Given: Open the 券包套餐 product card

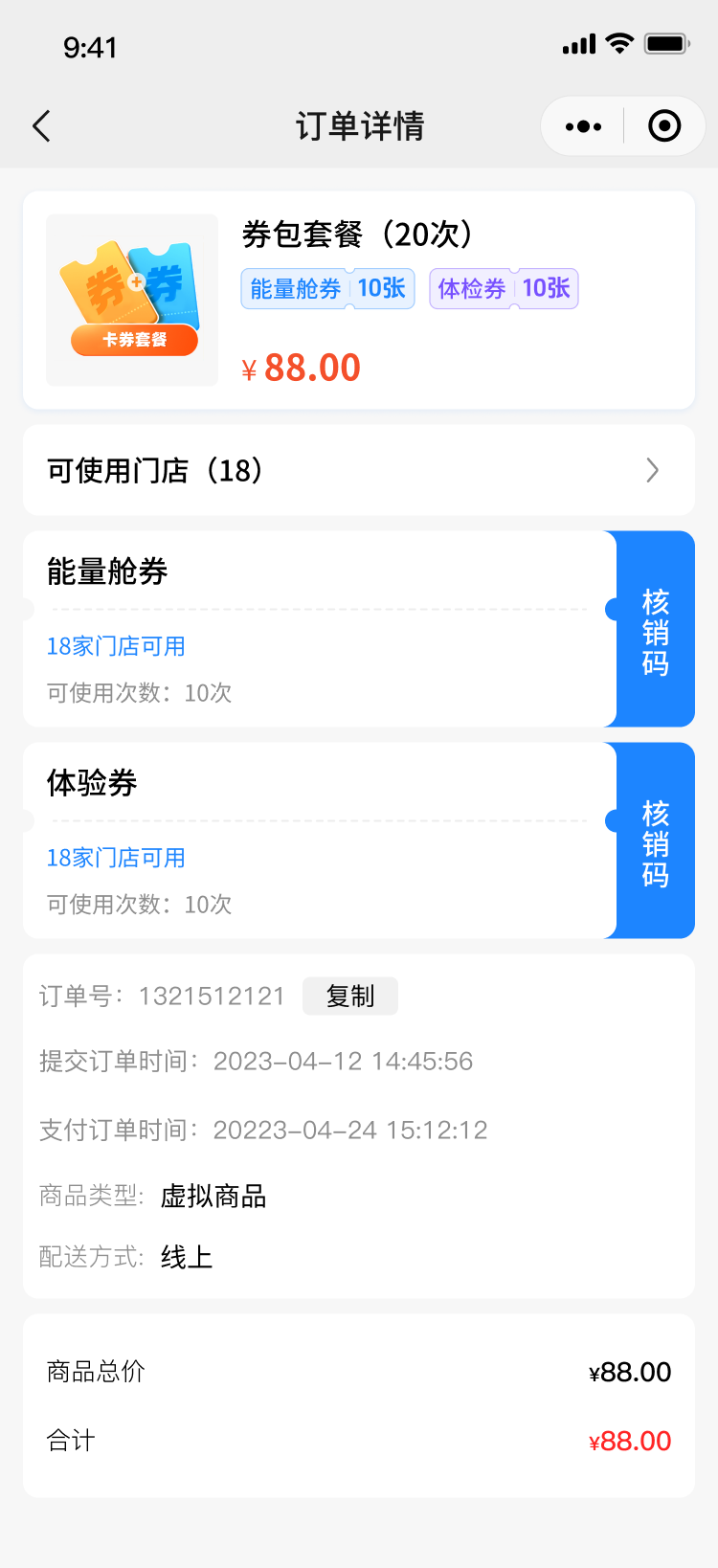Looking at the screenshot, I should click(x=358, y=300).
